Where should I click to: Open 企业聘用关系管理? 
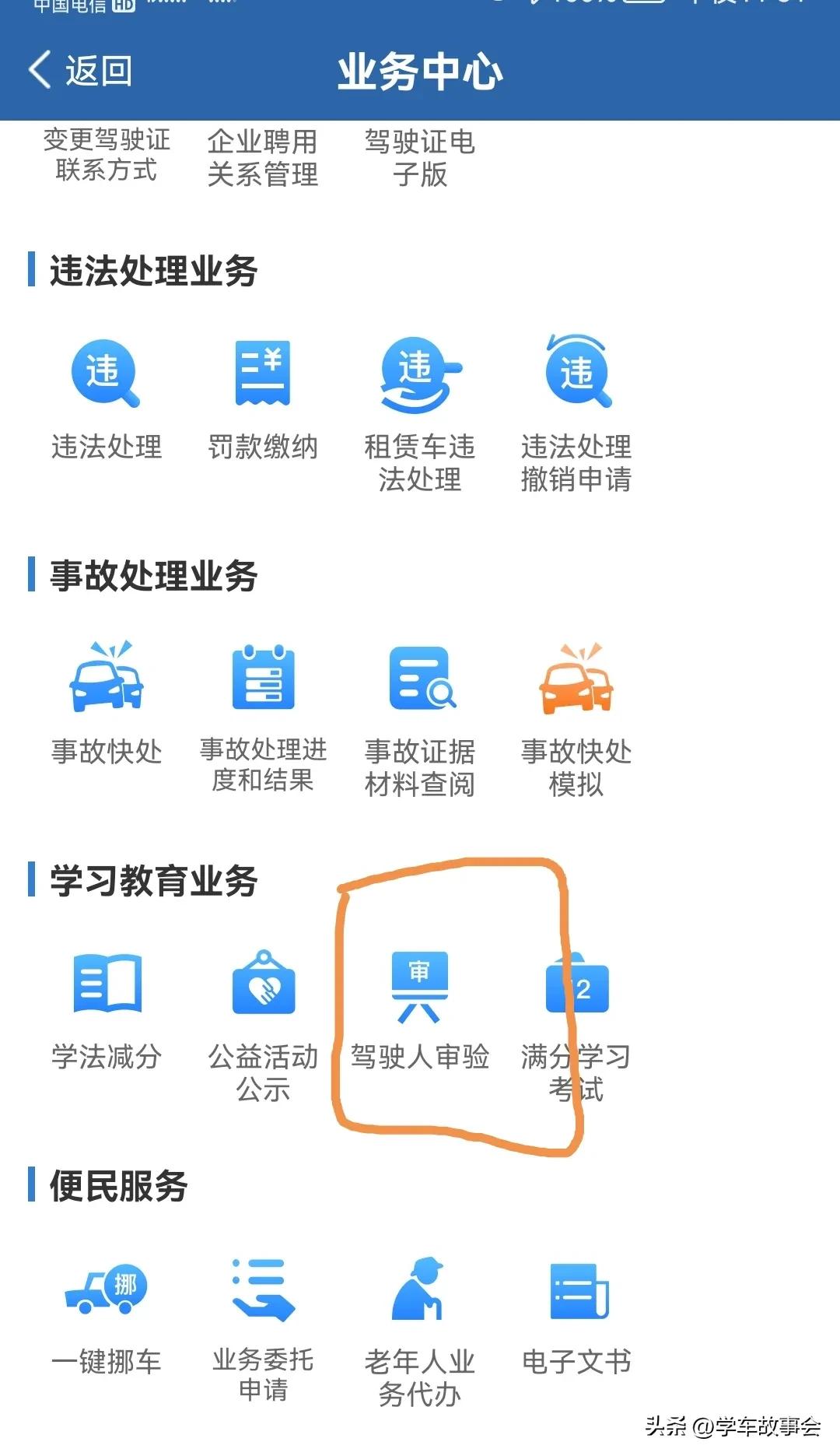[263, 157]
